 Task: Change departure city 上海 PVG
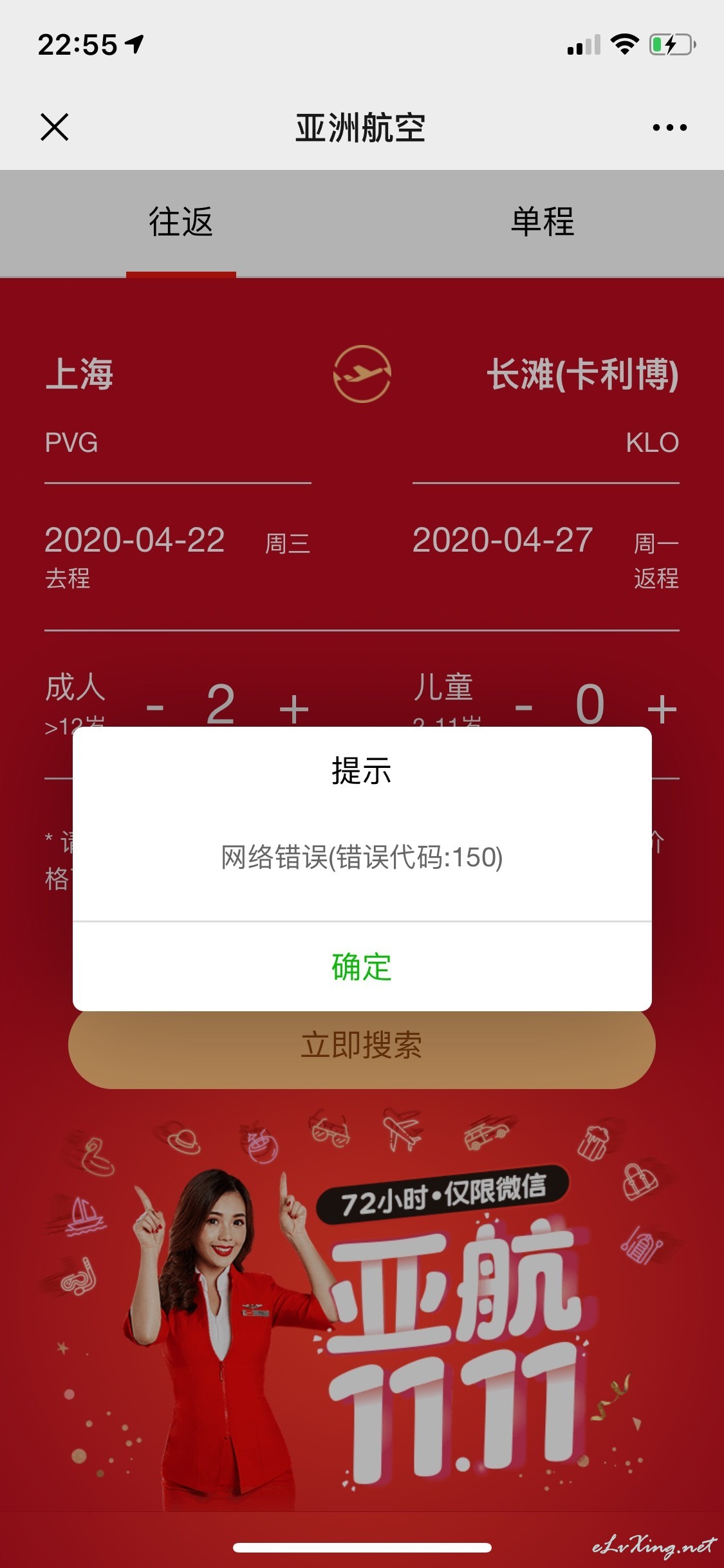178,406
